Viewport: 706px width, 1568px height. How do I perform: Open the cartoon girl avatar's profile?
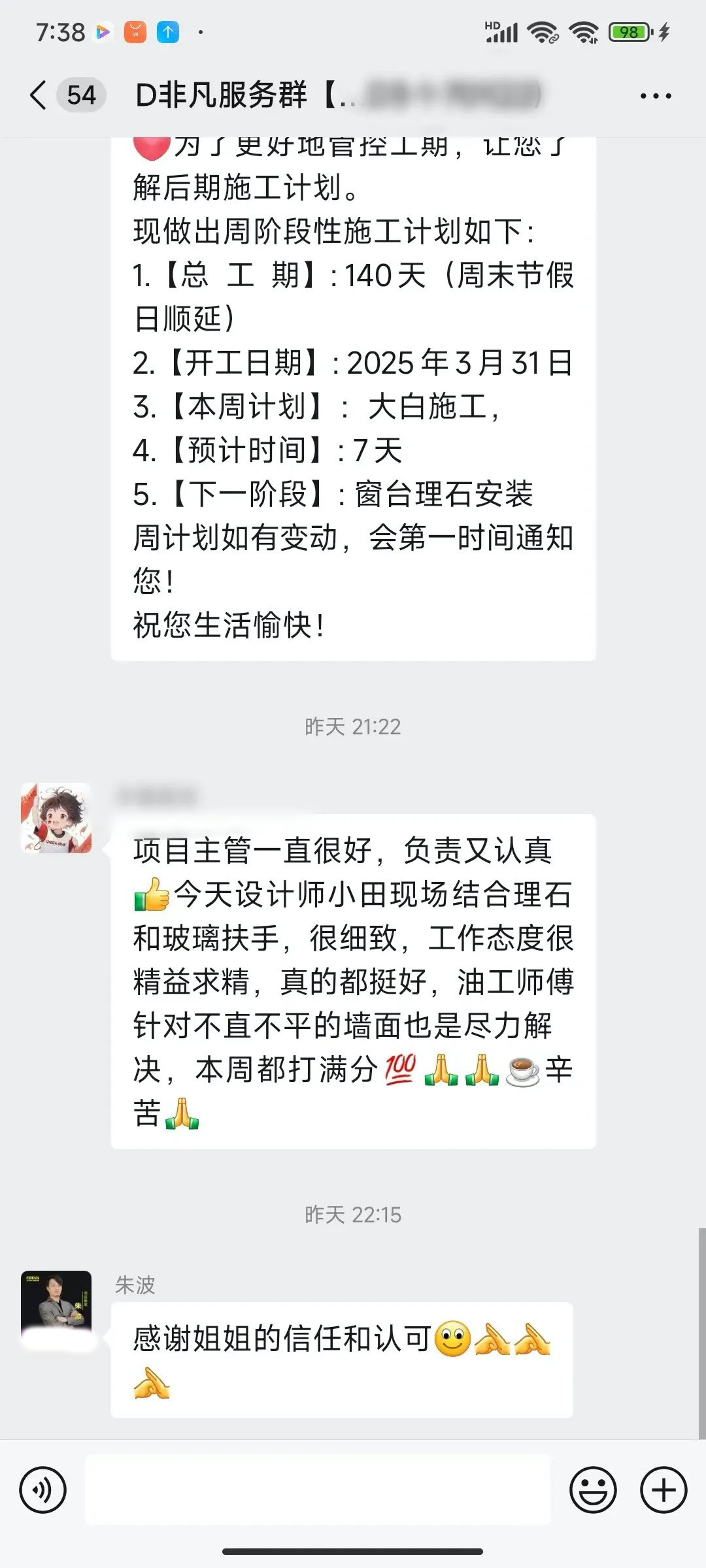coord(56,818)
